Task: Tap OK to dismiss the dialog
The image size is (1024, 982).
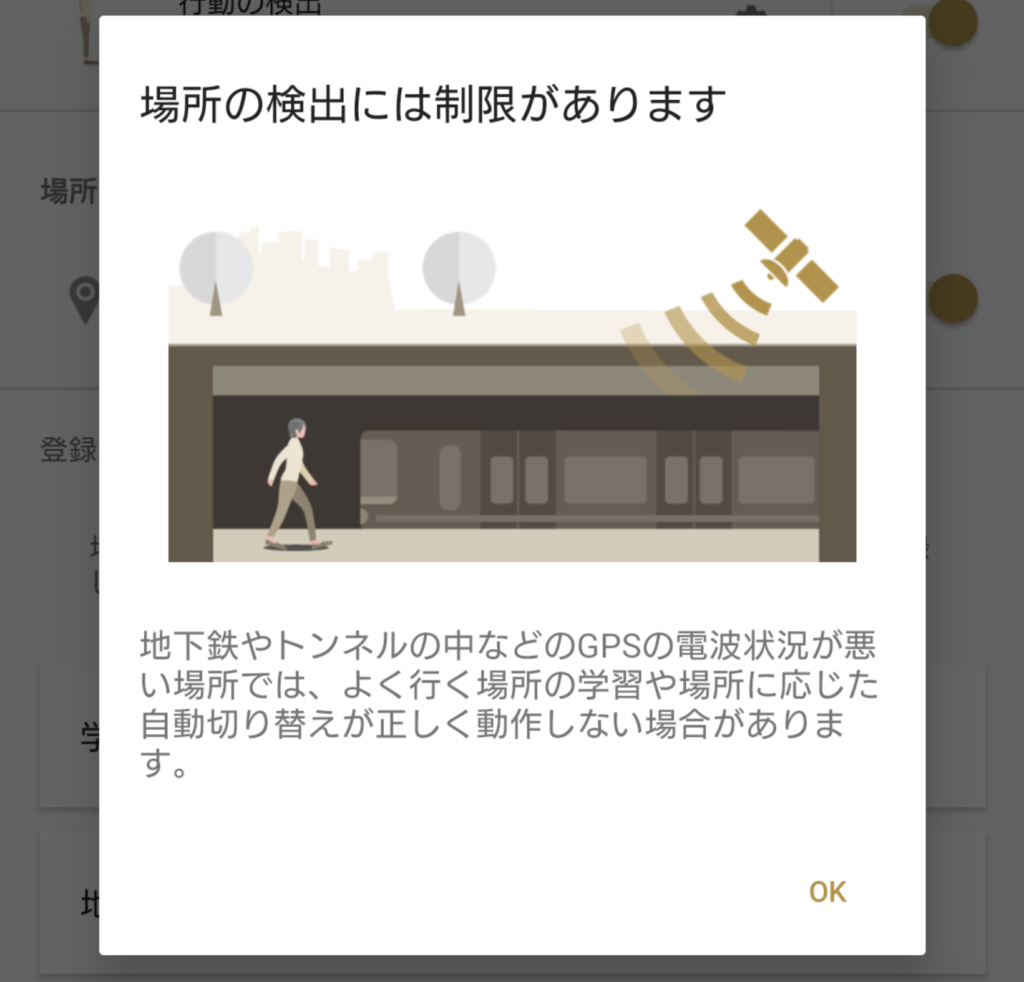Action: tap(827, 891)
